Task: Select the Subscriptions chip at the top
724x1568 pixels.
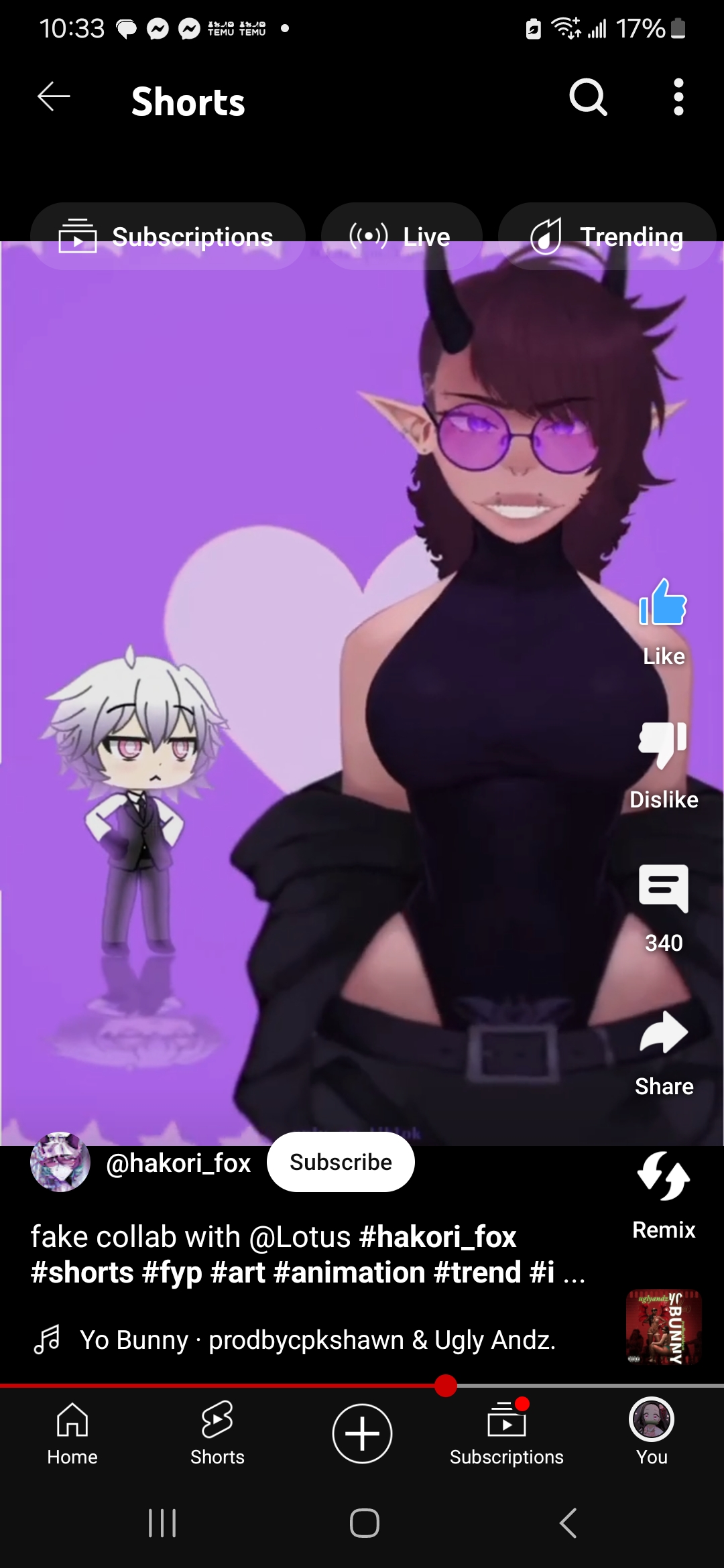Action: 168,237
